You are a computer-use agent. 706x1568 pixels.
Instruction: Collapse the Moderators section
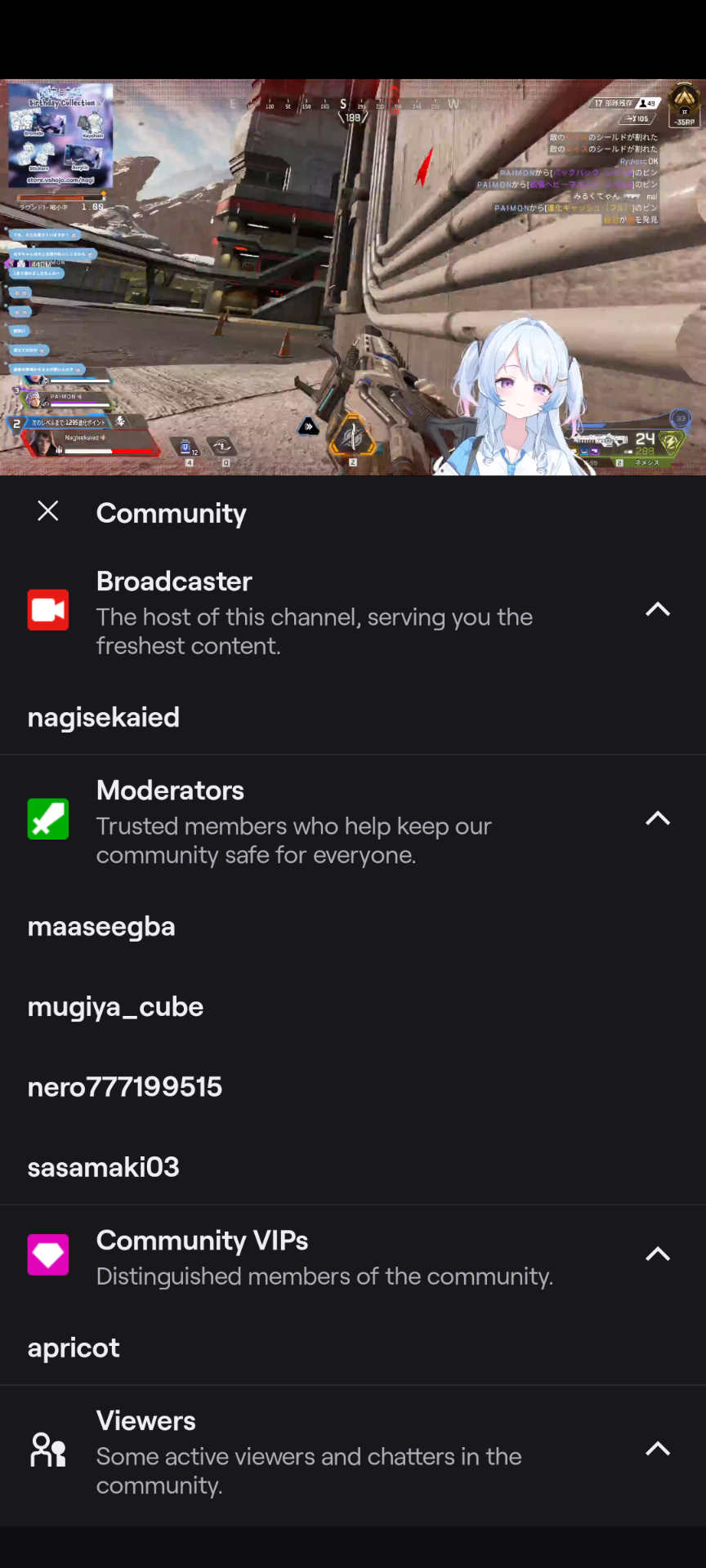tap(658, 818)
